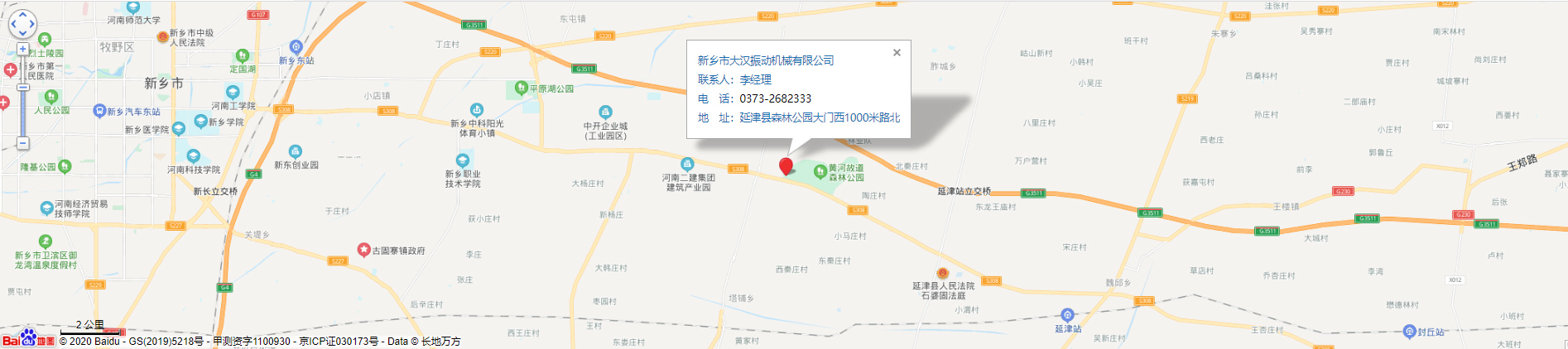Image resolution: width=1568 pixels, height=349 pixels.
Task: Pan the map to the left
Action: click(x=13, y=24)
